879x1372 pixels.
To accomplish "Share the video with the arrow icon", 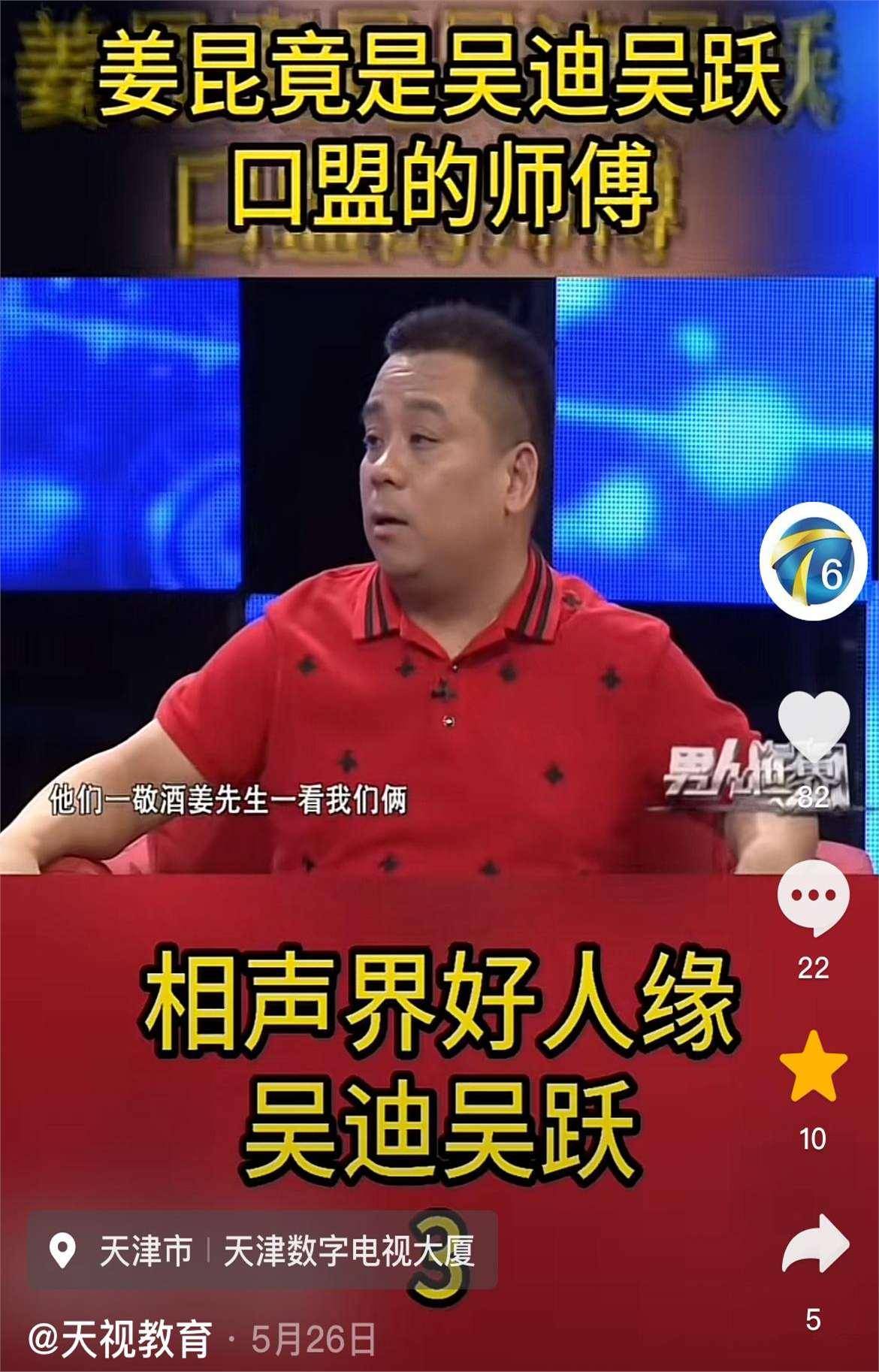I will click(814, 1244).
